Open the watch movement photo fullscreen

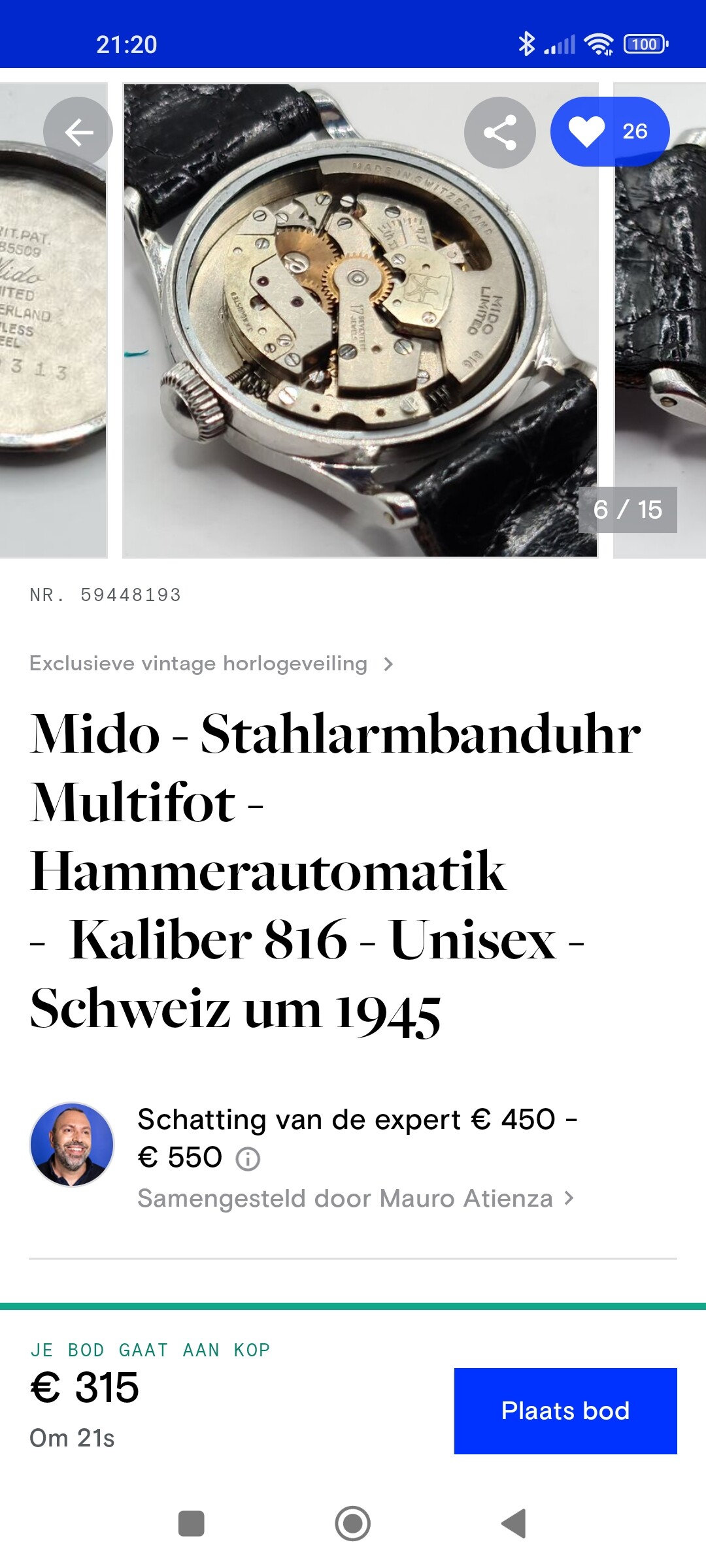pyautogui.click(x=360, y=320)
